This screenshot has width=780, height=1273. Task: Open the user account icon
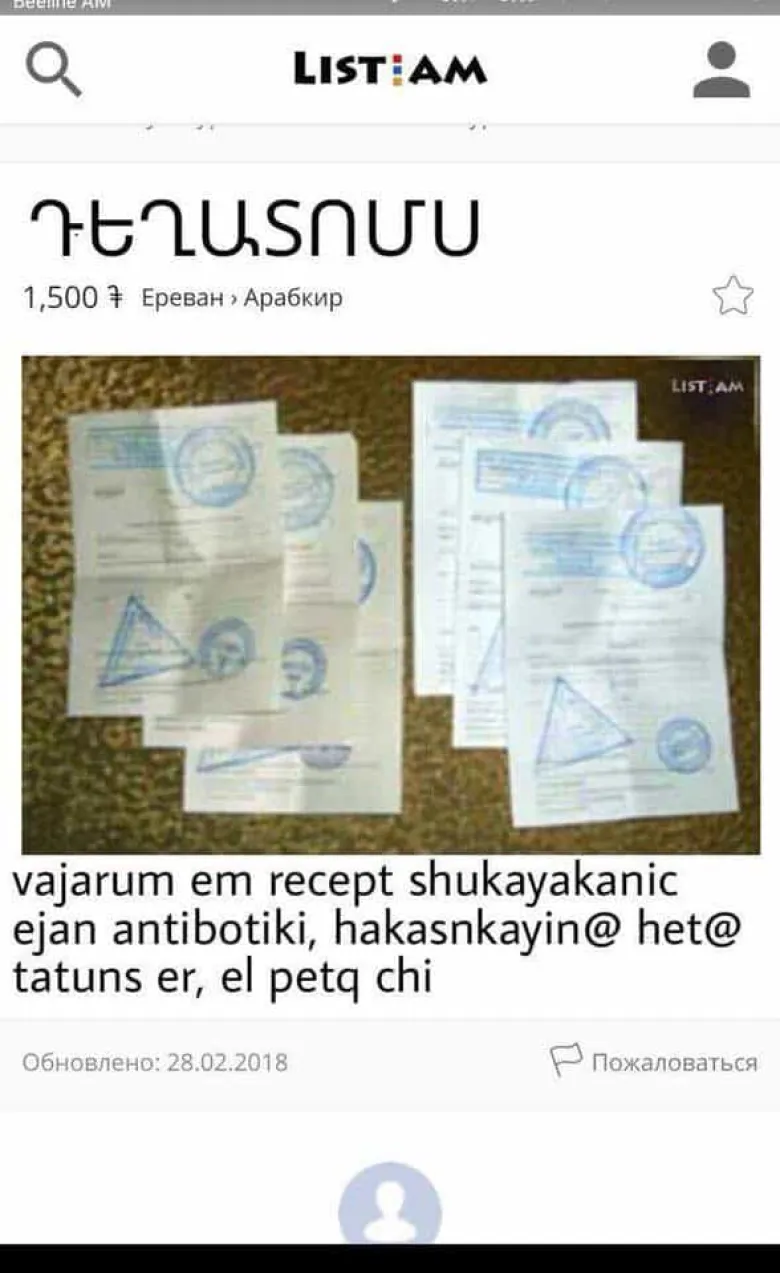[721, 70]
